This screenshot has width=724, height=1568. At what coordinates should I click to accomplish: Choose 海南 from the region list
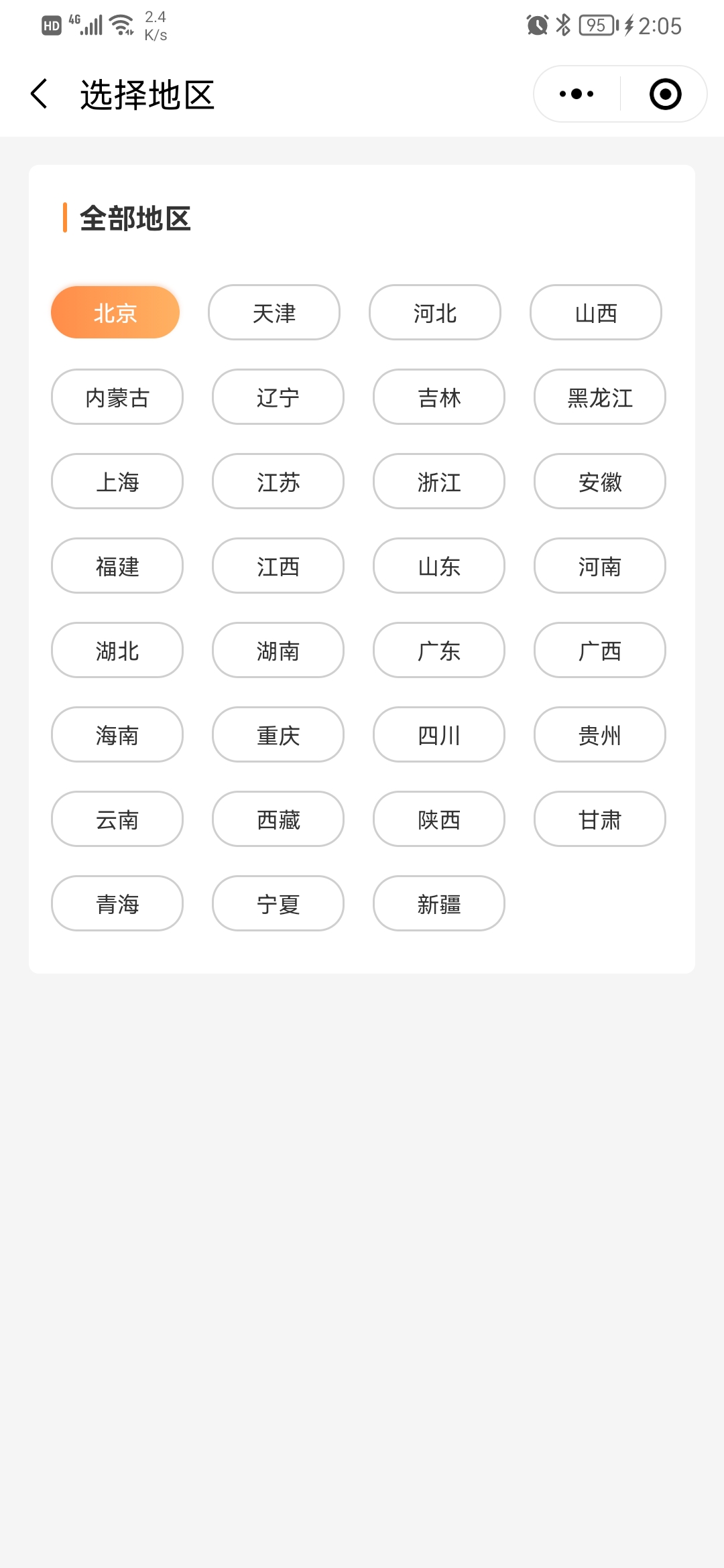(117, 735)
